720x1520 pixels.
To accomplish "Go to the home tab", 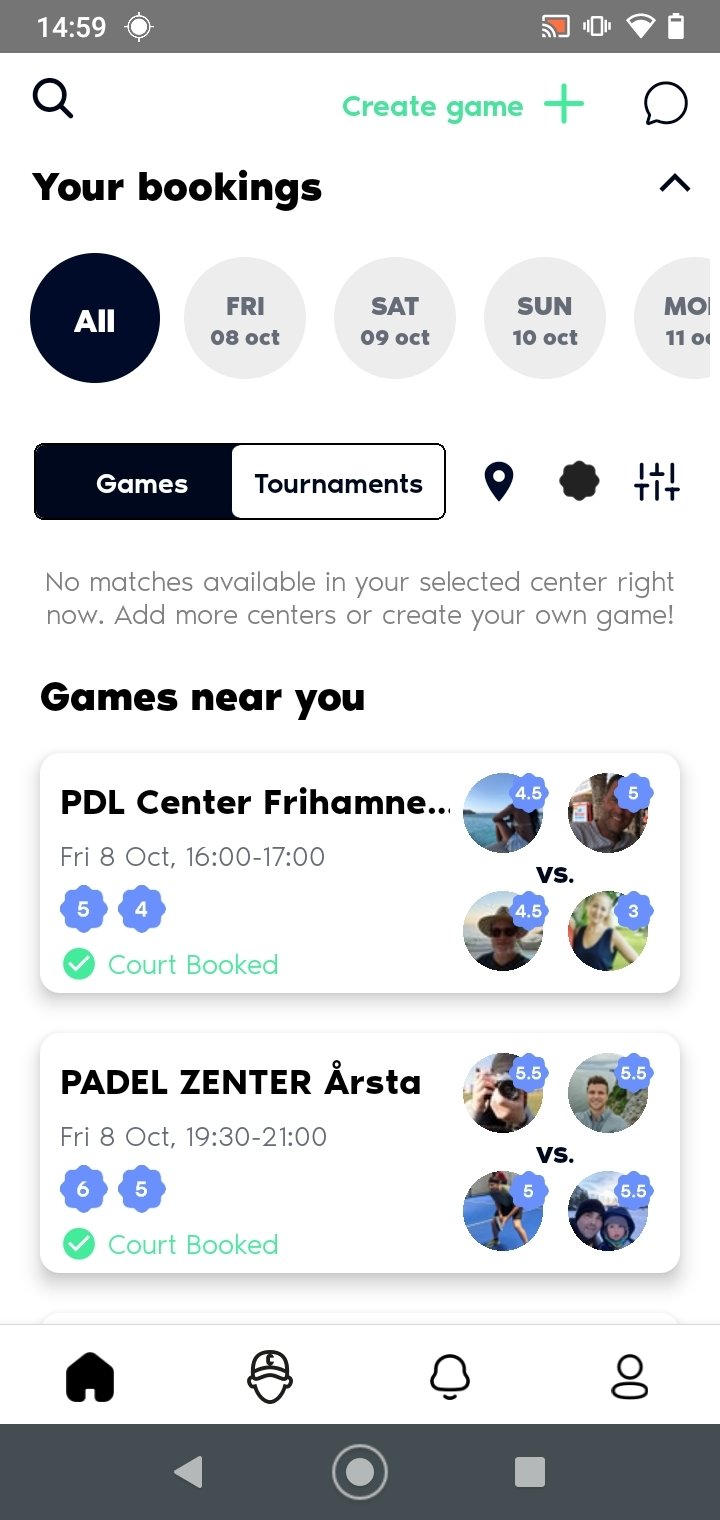I will [90, 1376].
